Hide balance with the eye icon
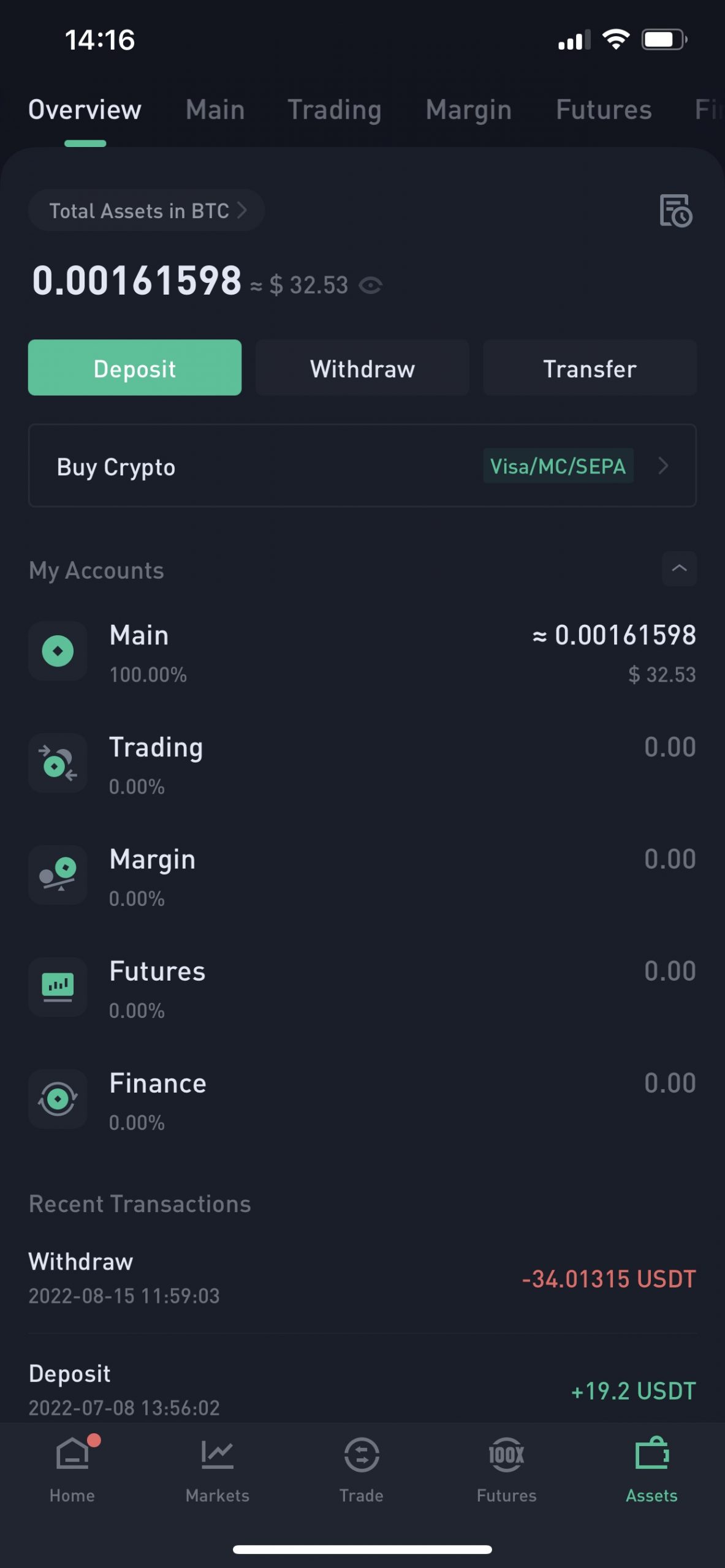 coord(370,285)
